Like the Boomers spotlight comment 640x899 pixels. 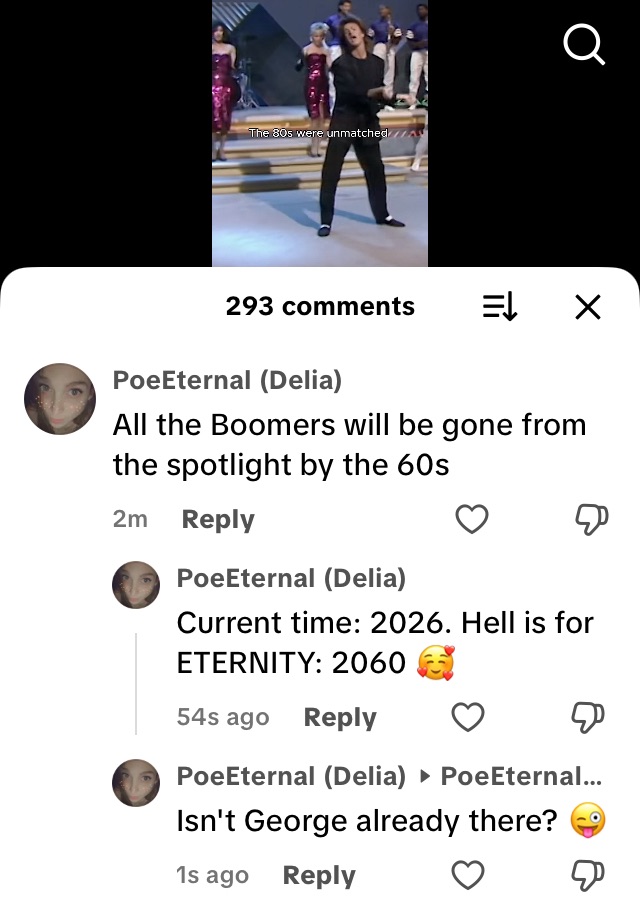(471, 520)
